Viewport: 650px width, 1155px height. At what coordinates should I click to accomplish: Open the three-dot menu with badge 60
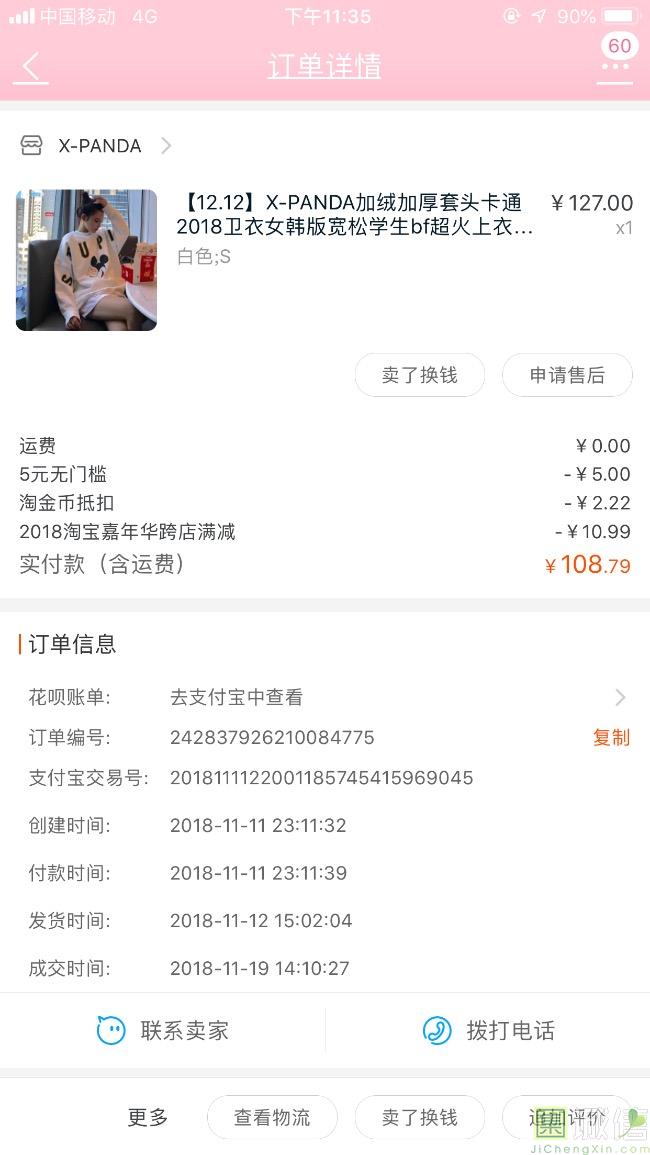[x=615, y=59]
